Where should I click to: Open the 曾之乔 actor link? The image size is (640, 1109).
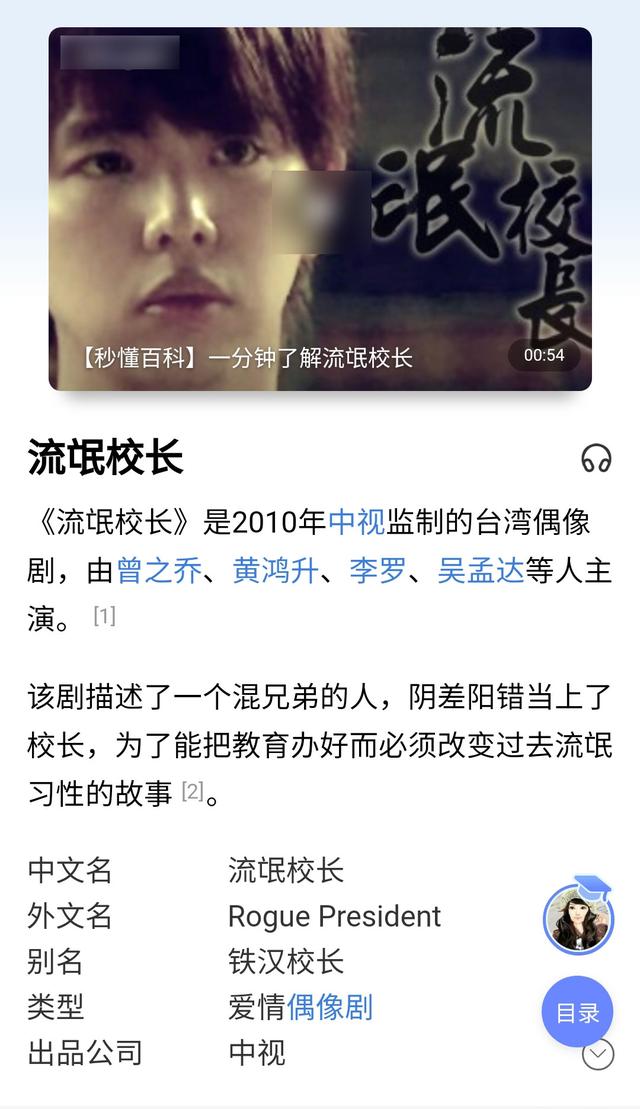click(159, 571)
